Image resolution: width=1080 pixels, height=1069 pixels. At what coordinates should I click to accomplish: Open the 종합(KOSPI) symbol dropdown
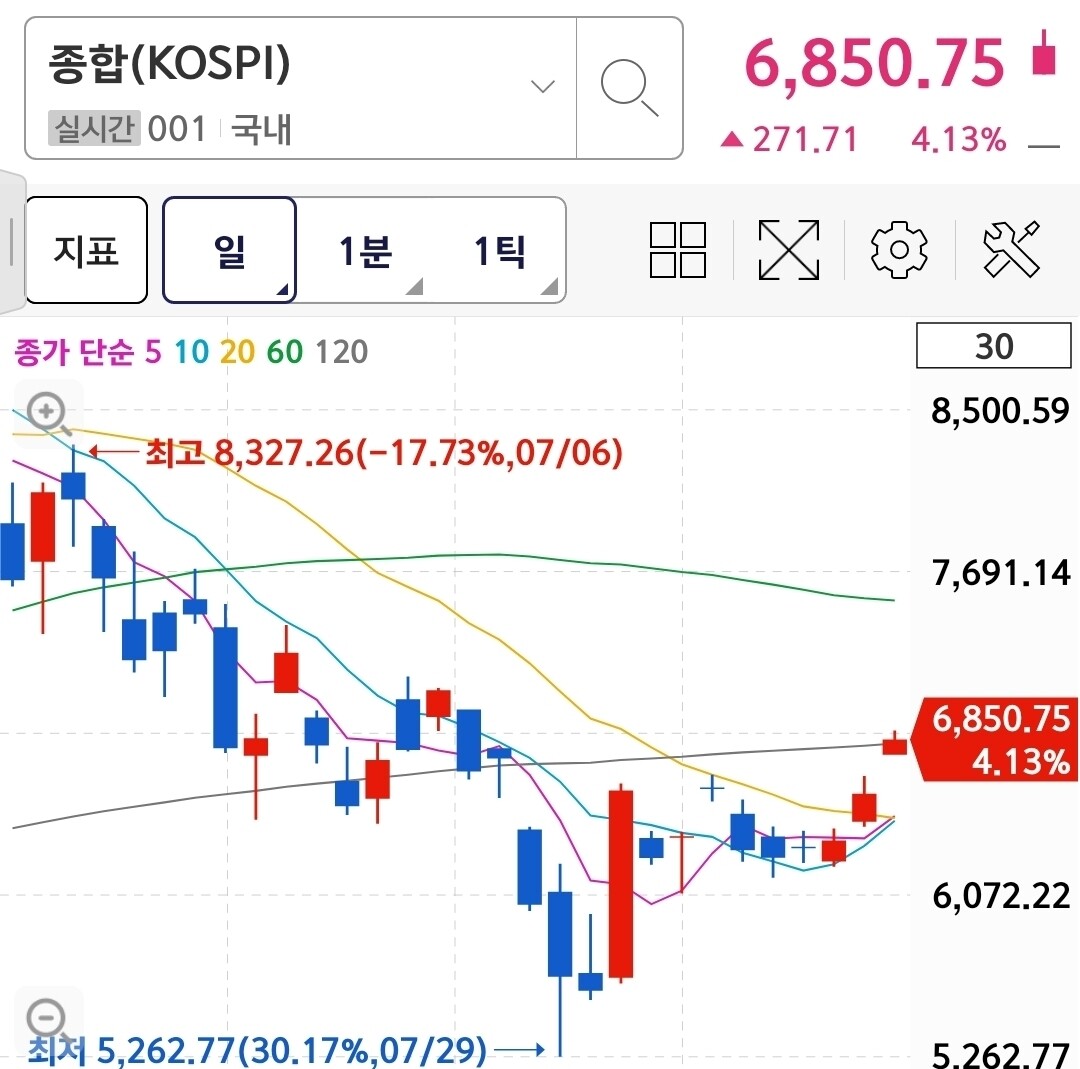click(x=300, y=88)
